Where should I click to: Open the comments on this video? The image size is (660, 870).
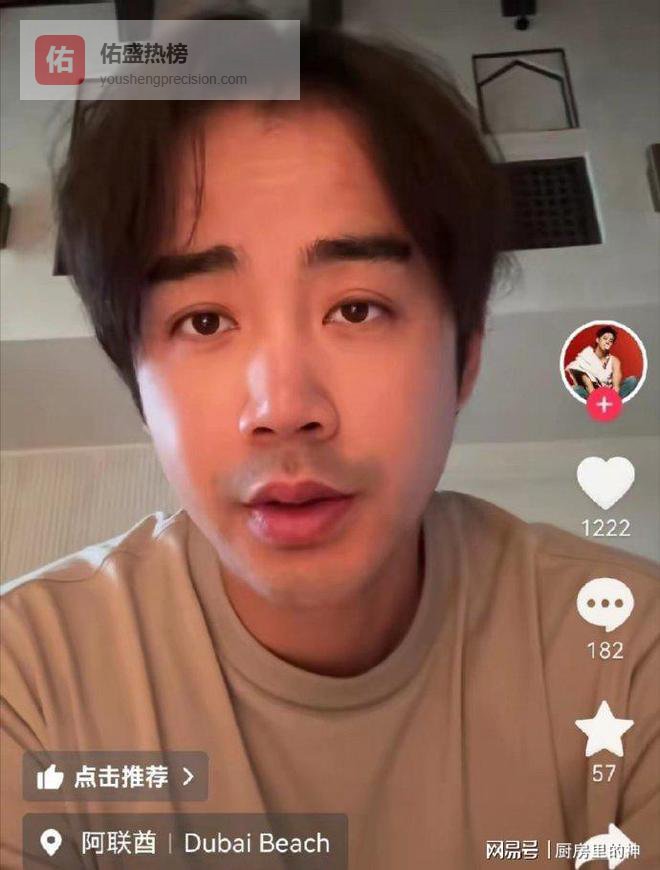coord(605,605)
